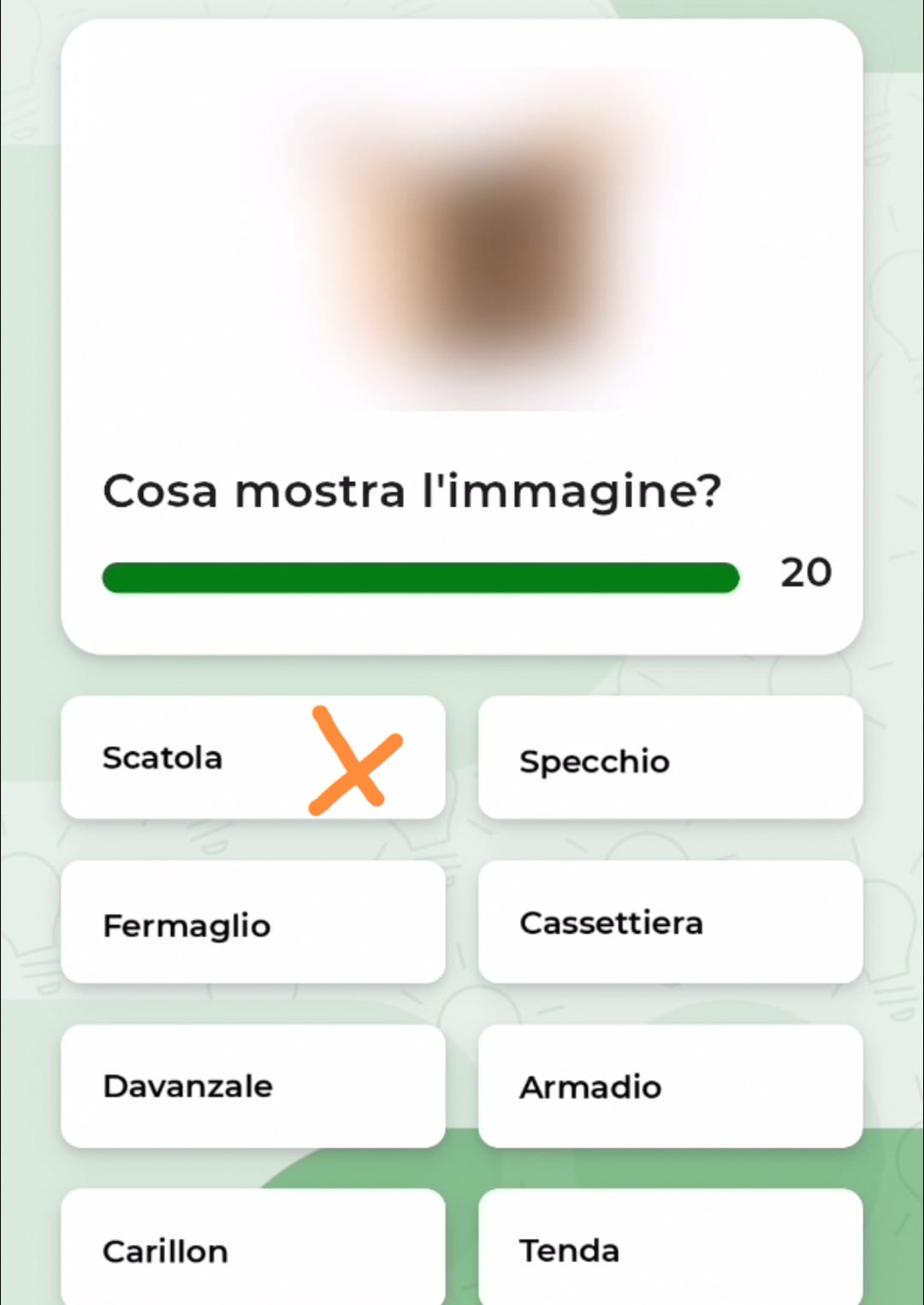Select Armadio as the answer
924x1305 pixels.
click(x=670, y=1086)
